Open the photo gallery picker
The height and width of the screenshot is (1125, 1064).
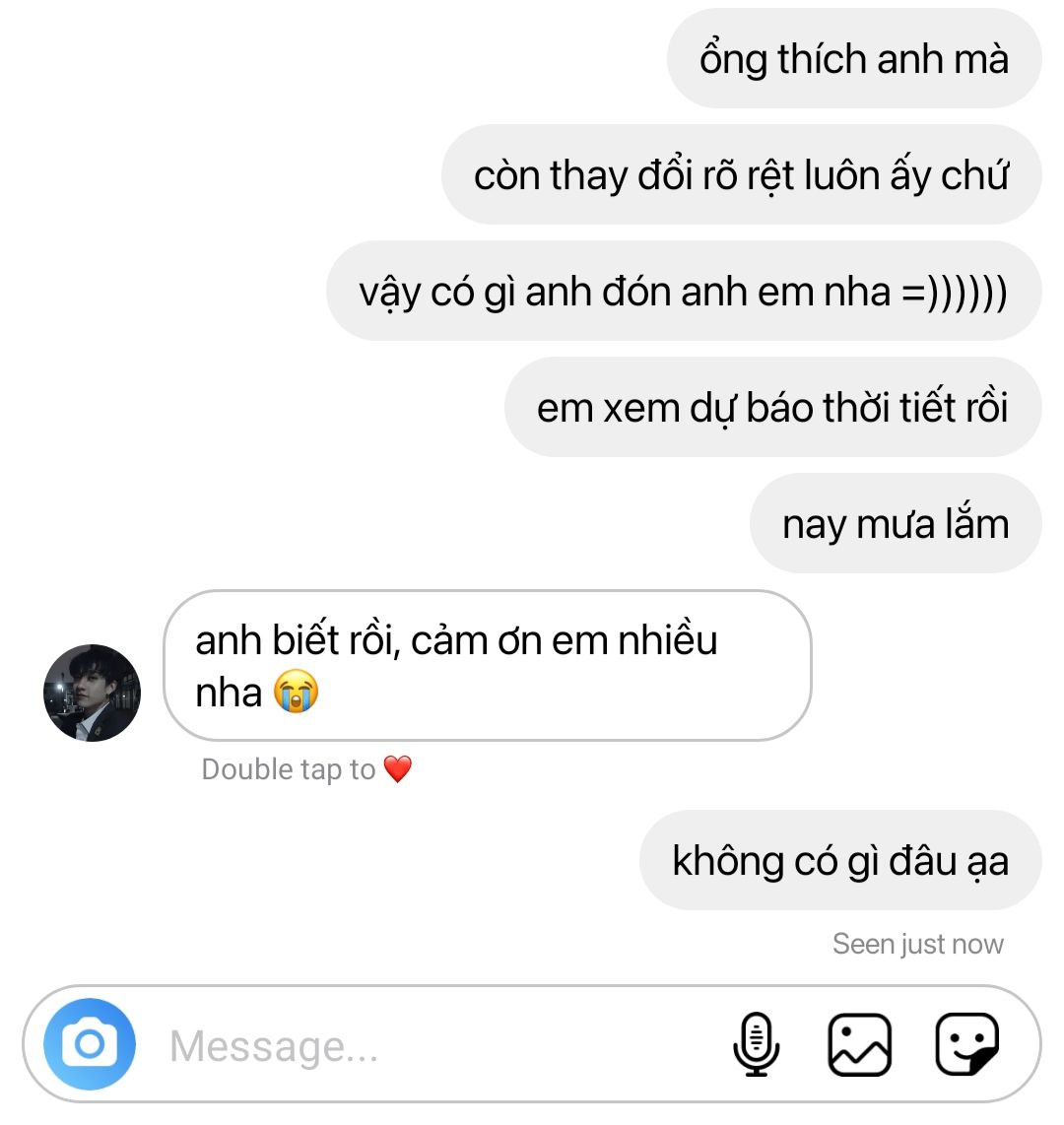pyautogui.click(x=859, y=1044)
